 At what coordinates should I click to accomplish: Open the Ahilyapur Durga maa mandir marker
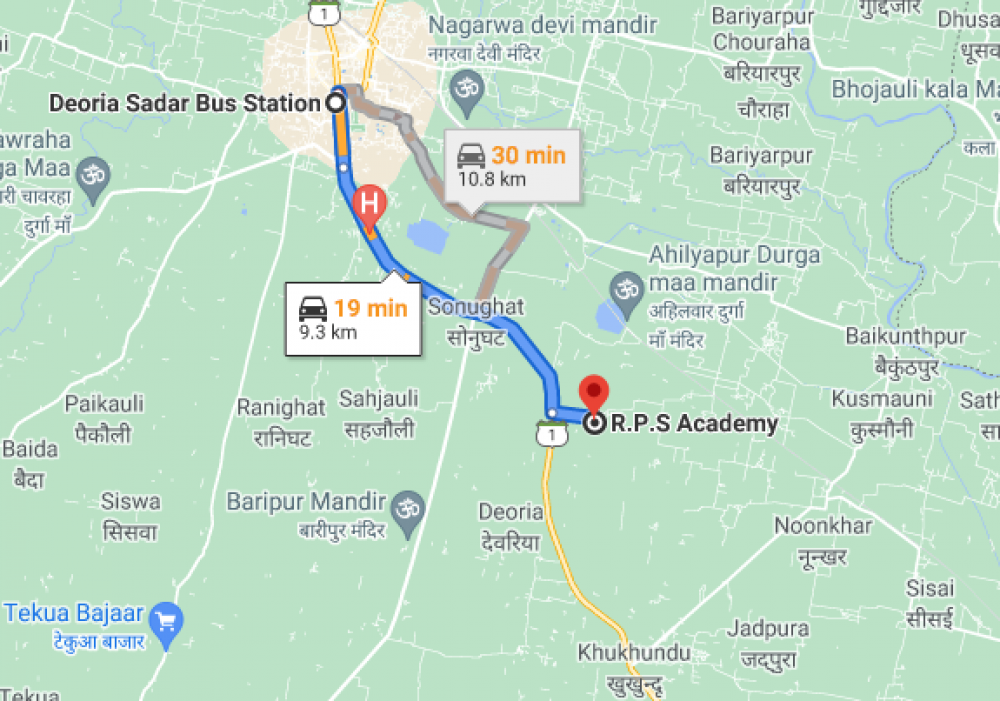click(x=628, y=288)
